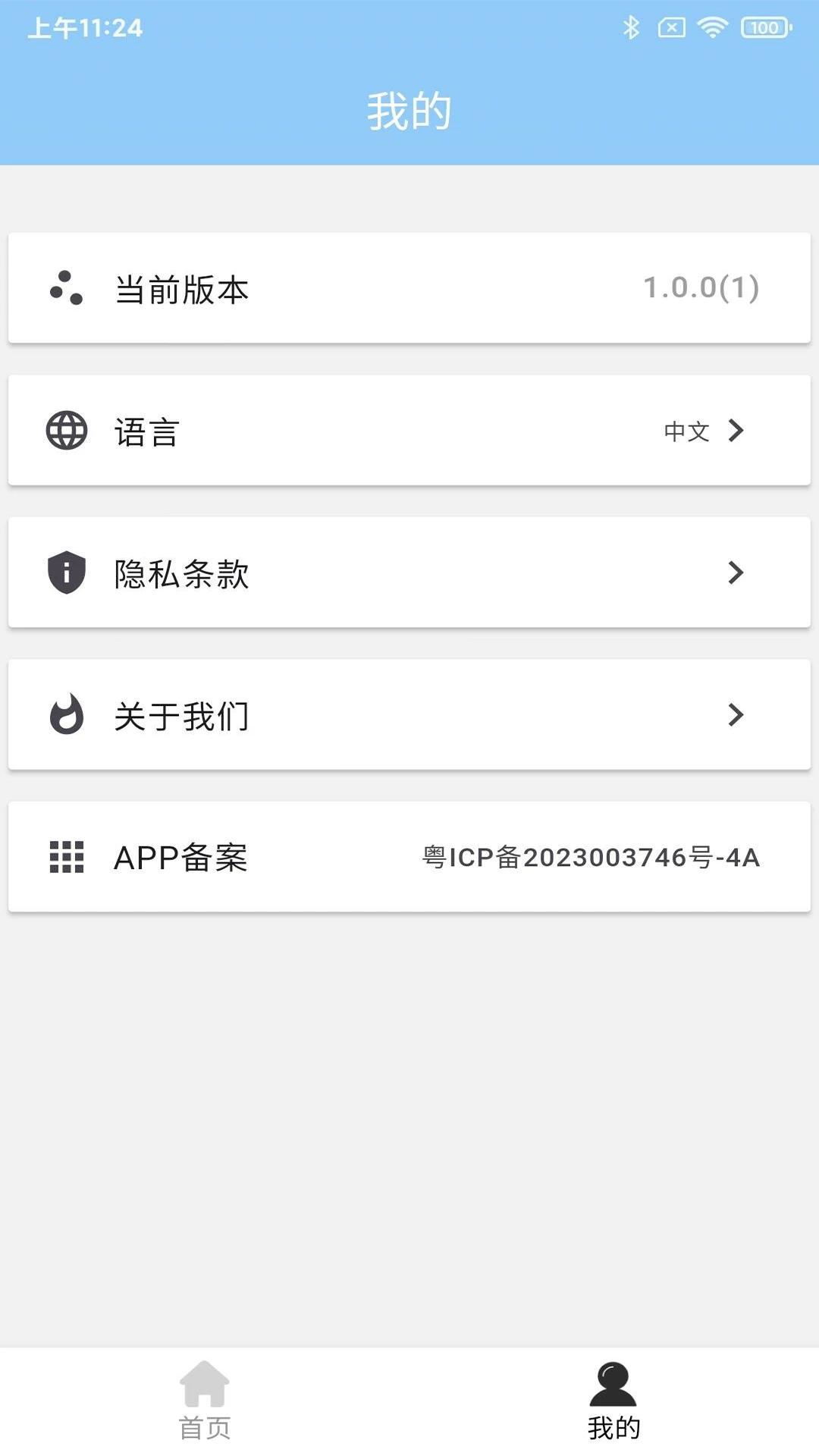Click the Bluetooth icon in the status bar
Viewport: 819px width, 1456px height.
(x=630, y=27)
